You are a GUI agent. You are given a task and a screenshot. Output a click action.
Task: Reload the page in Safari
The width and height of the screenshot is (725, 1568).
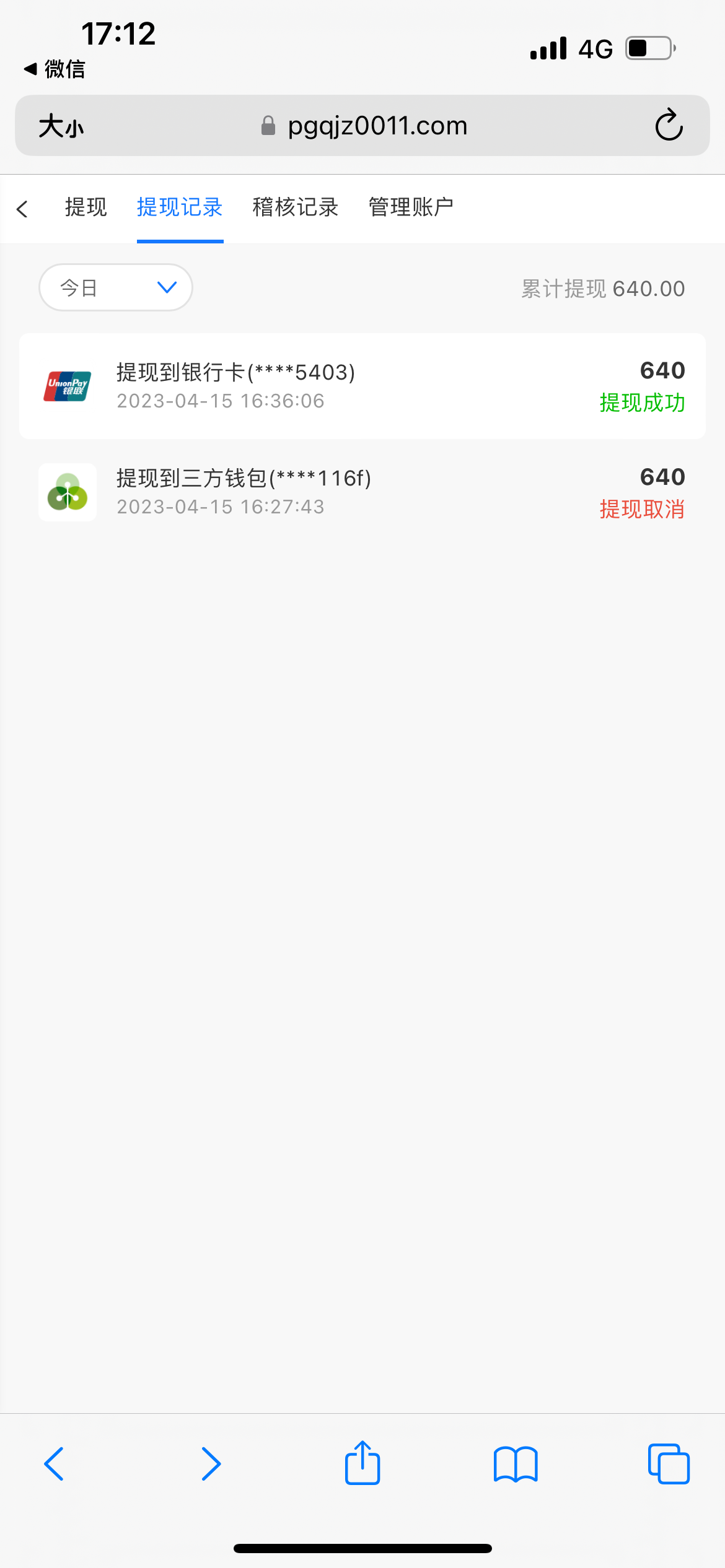tap(669, 126)
